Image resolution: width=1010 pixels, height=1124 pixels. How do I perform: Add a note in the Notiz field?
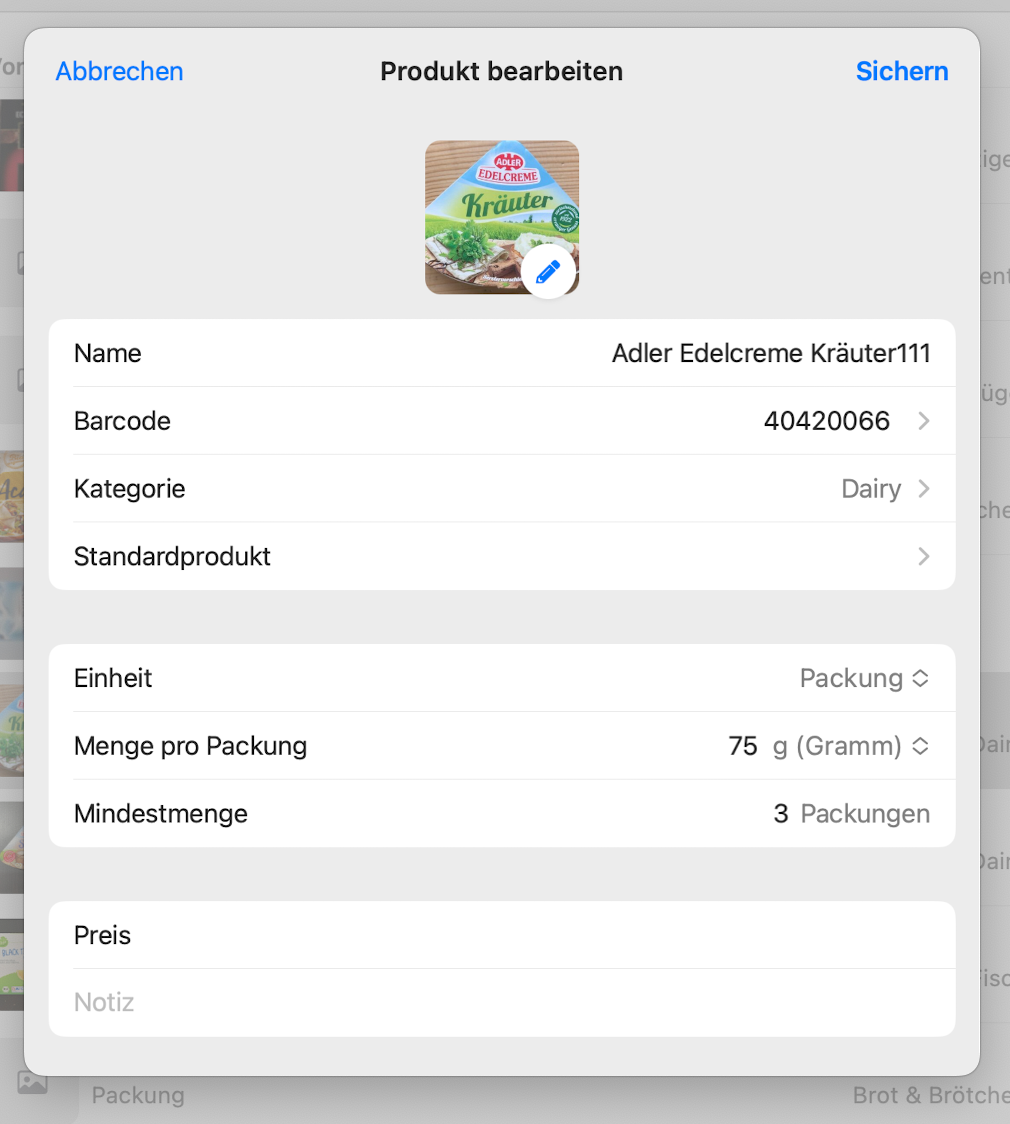coord(502,1002)
